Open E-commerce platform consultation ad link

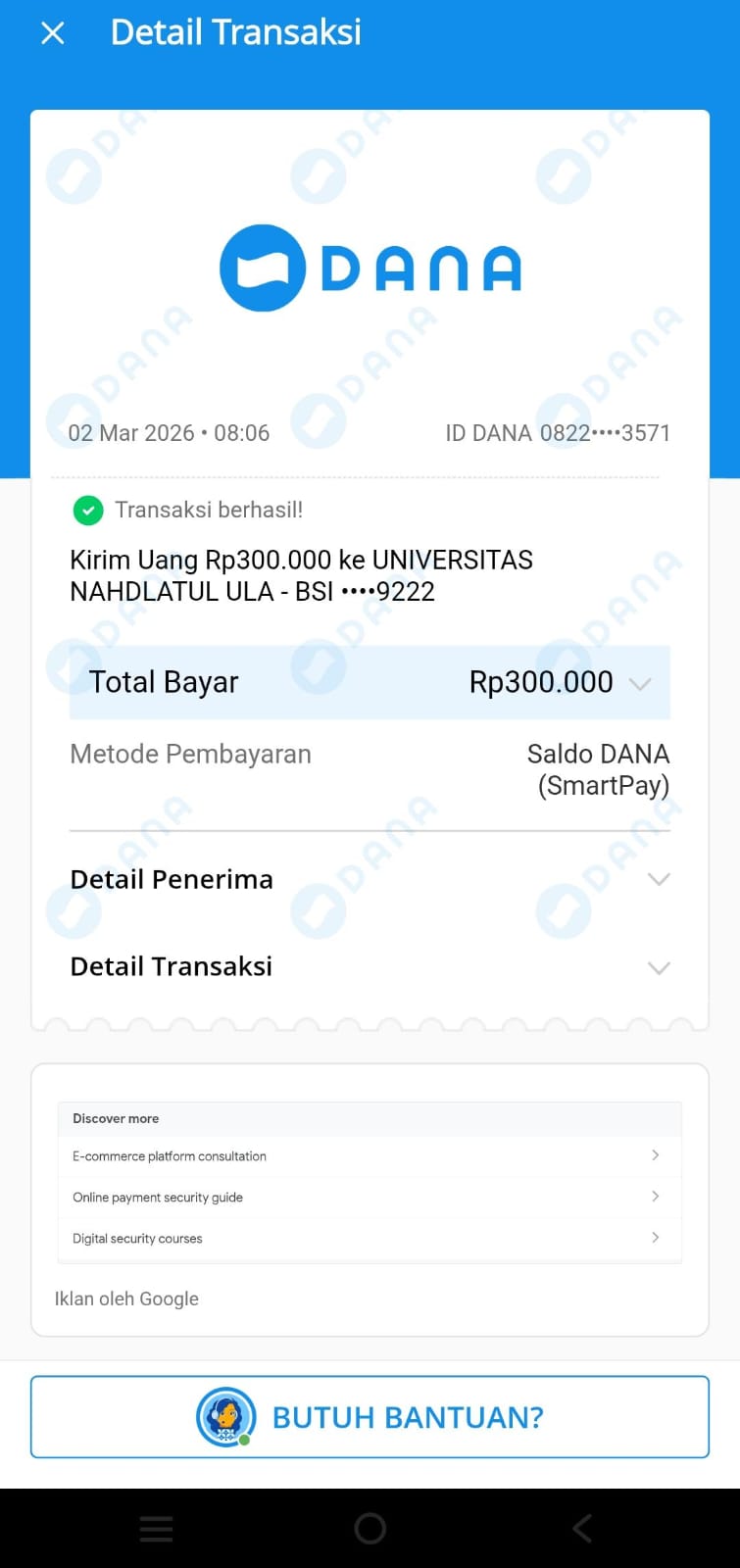[369, 1156]
